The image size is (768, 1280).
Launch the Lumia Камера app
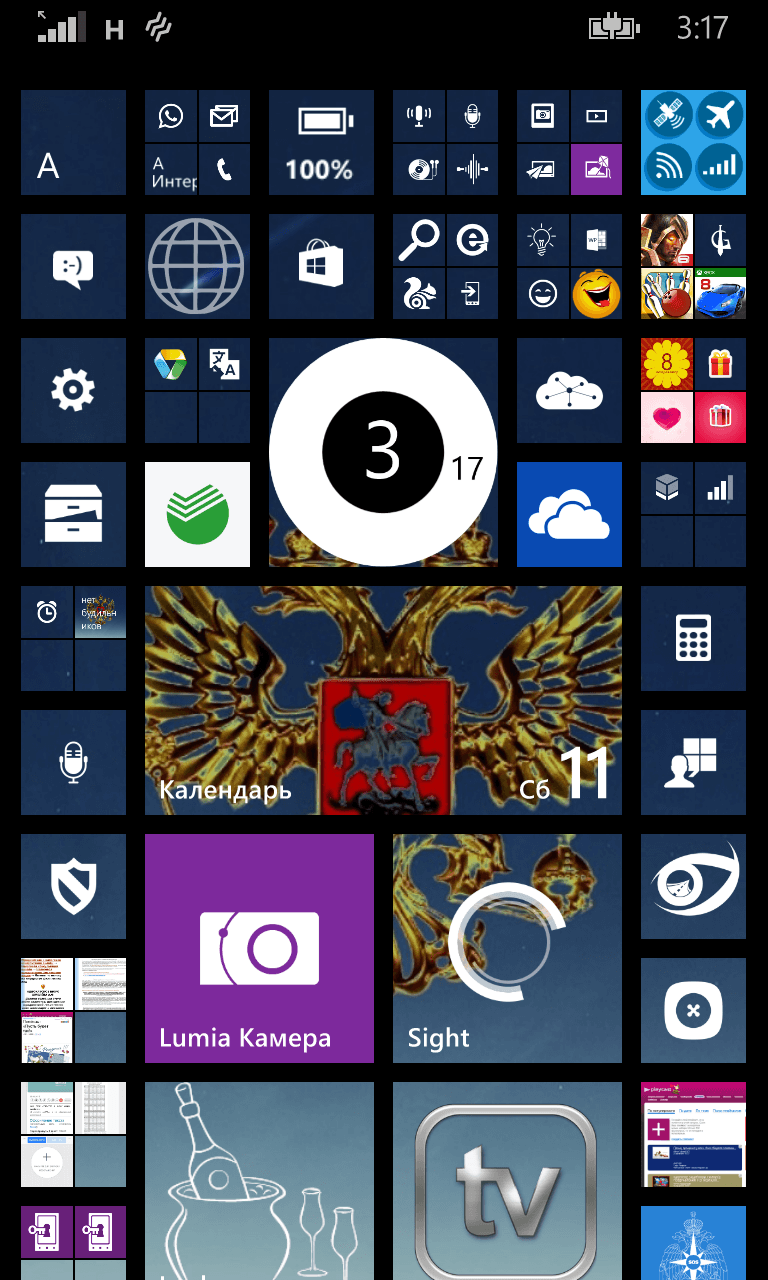point(259,948)
